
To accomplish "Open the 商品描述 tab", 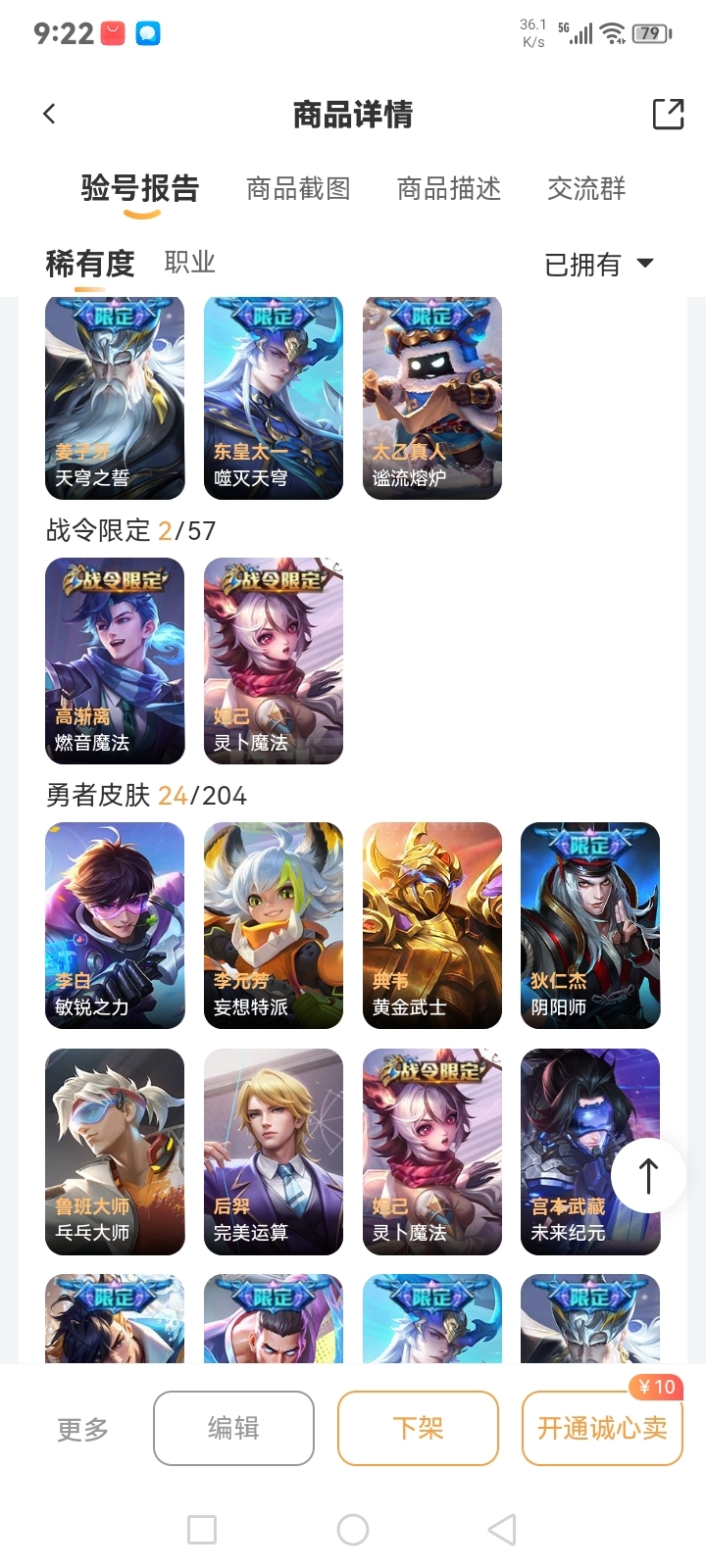I will 449,188.
